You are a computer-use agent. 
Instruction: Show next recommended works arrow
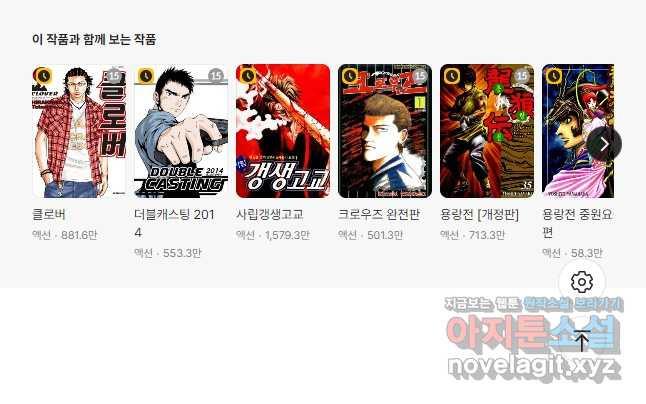pos(603,143)
